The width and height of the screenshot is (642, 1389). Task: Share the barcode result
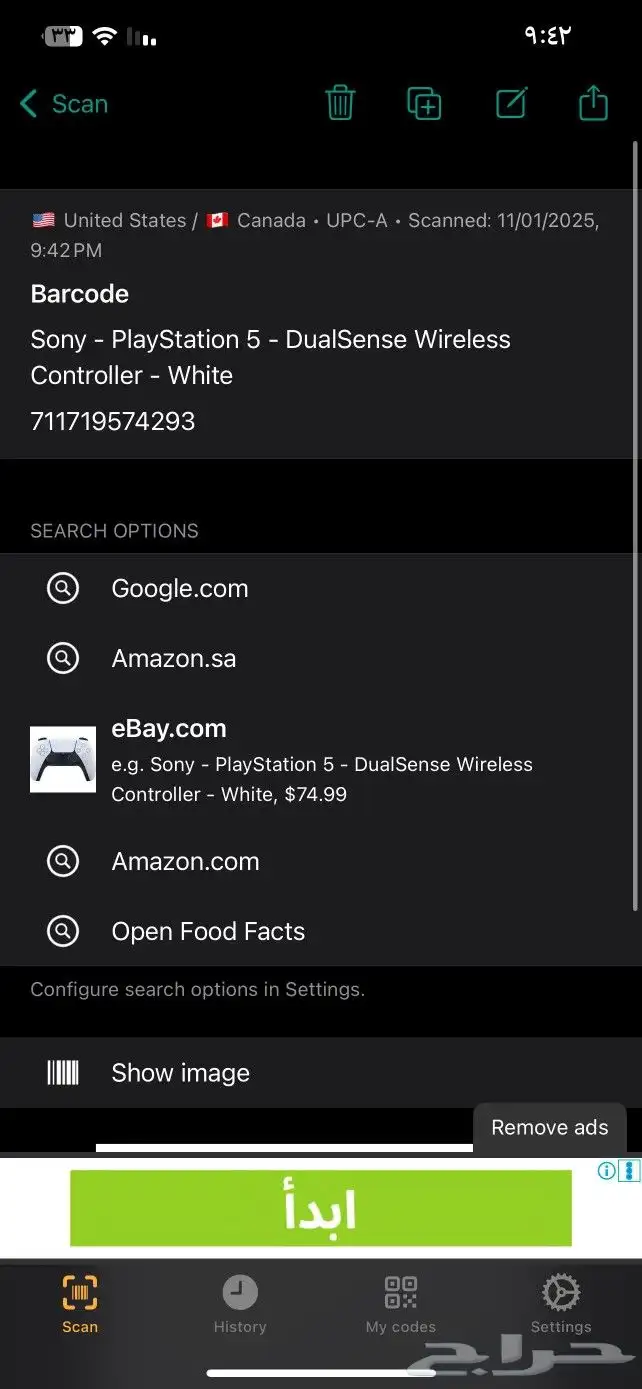[593, 103]
